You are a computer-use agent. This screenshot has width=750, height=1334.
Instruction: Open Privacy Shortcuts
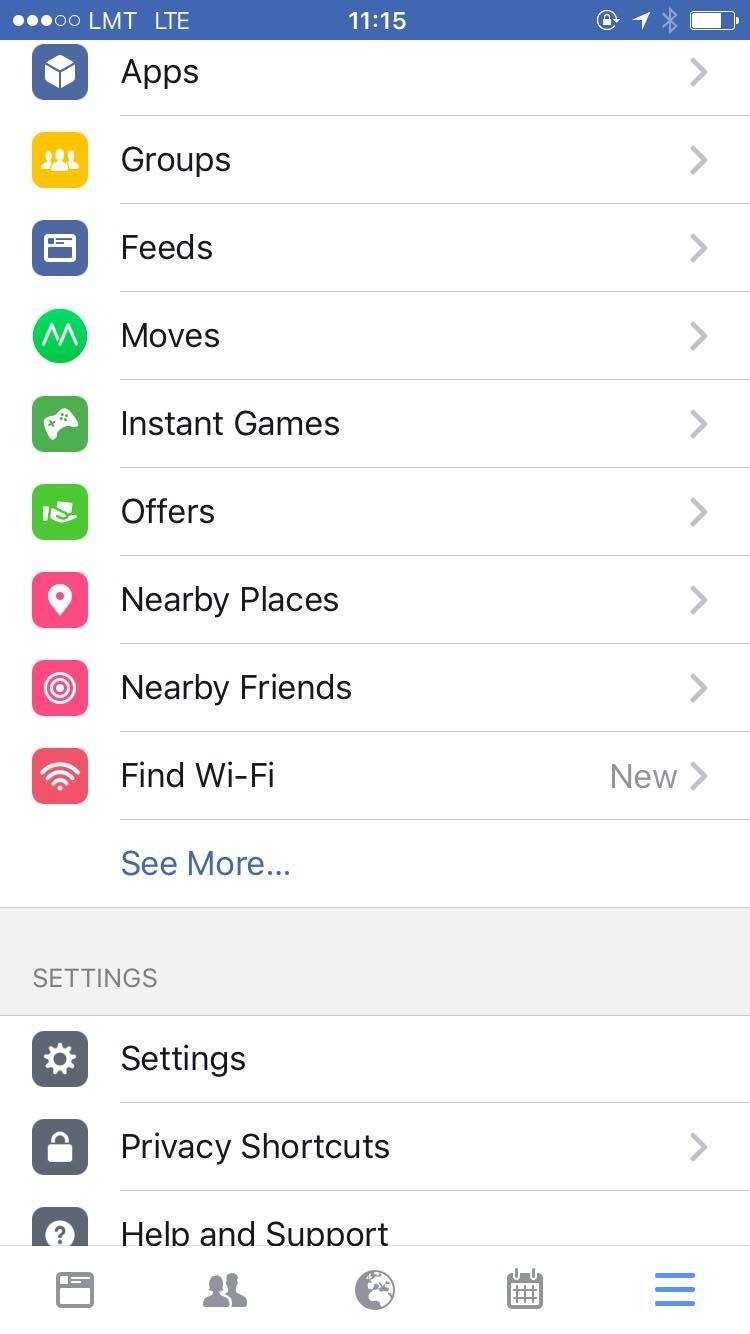coord(375,1147)
